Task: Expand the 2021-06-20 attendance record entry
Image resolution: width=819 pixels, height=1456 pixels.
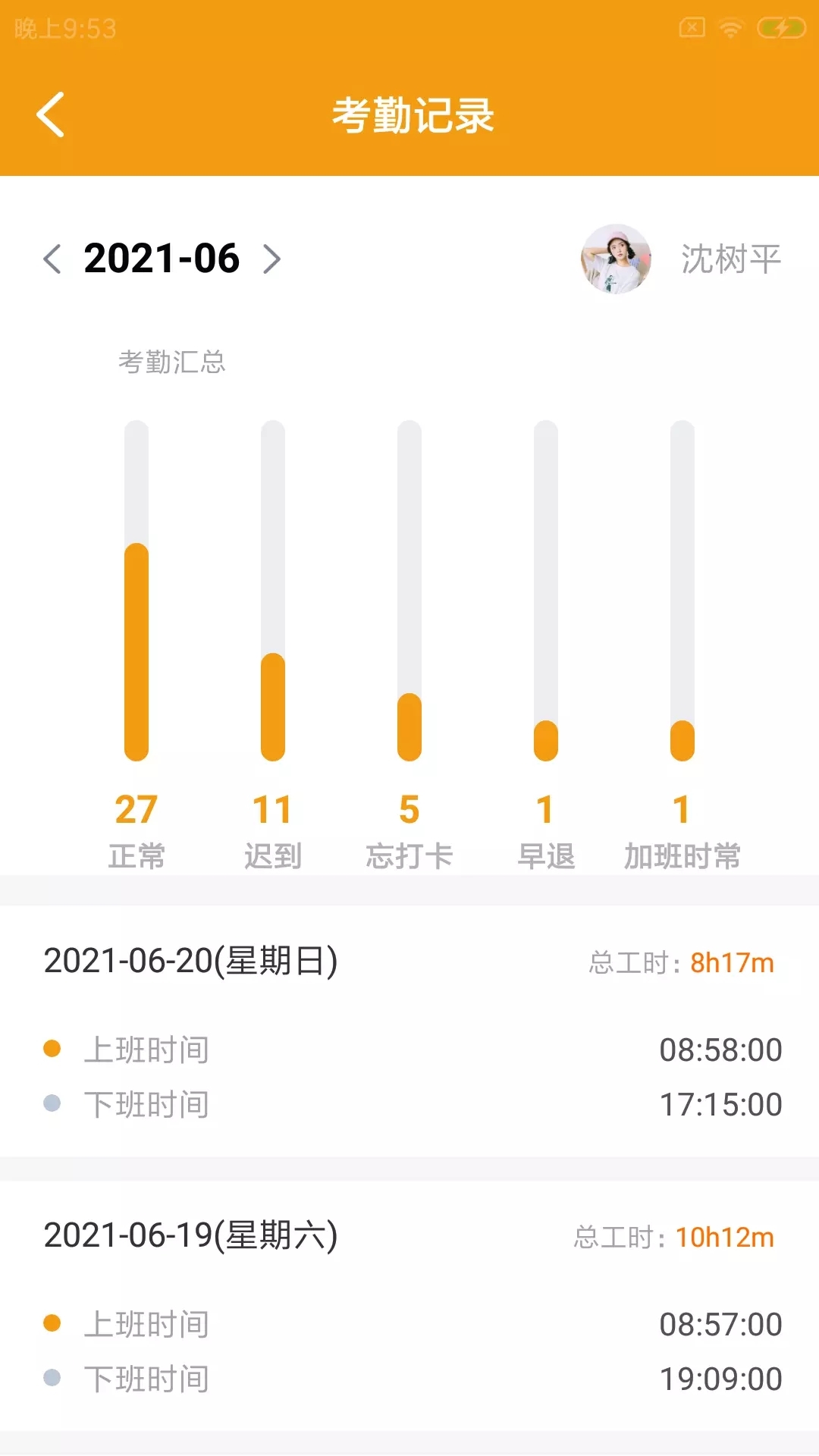Action: tap(190, 962)
